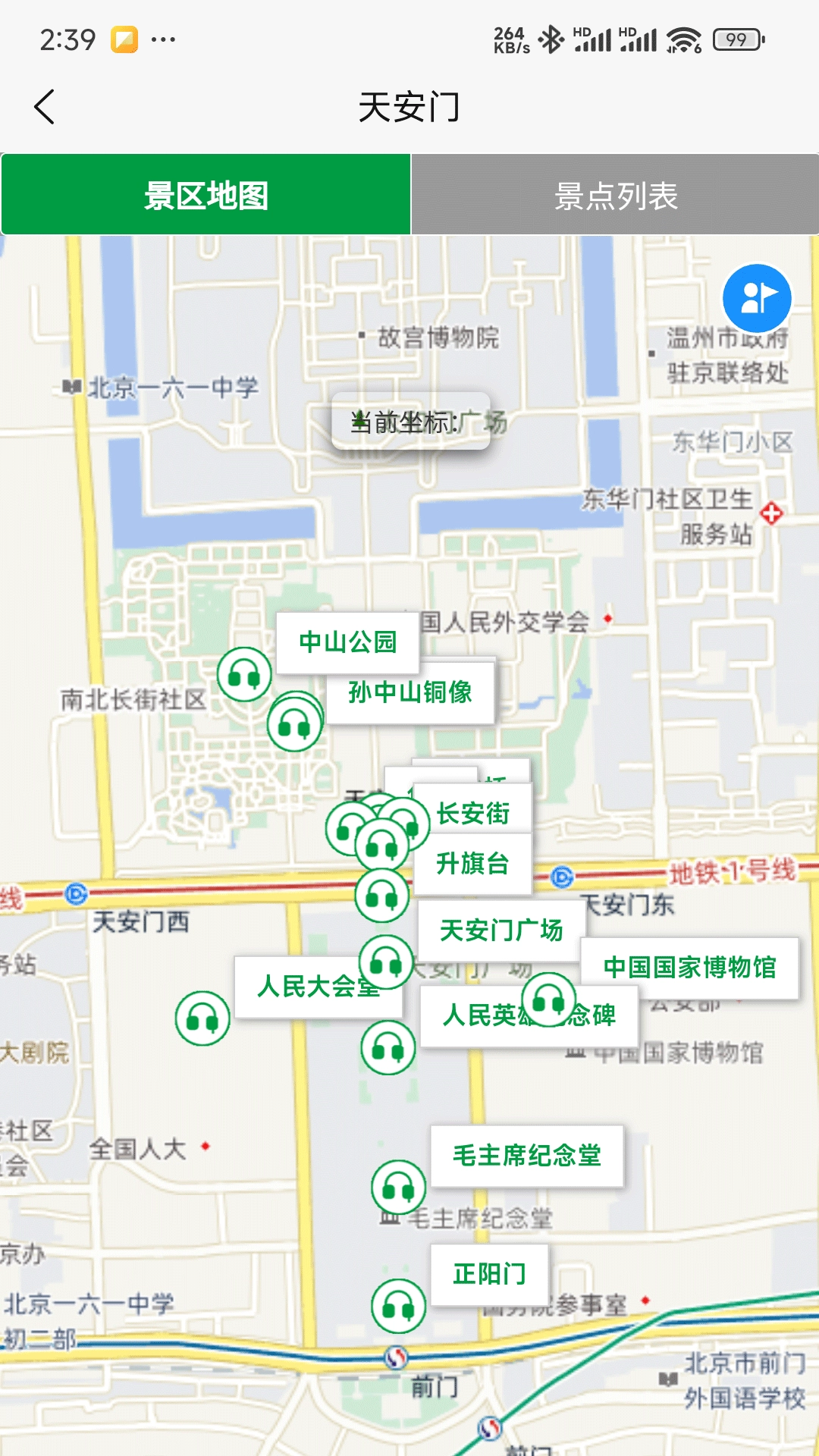Tap the 正阳门 label box
Image resolution: width=819 pixels, height=1456 pixels.
(489, 1274)
